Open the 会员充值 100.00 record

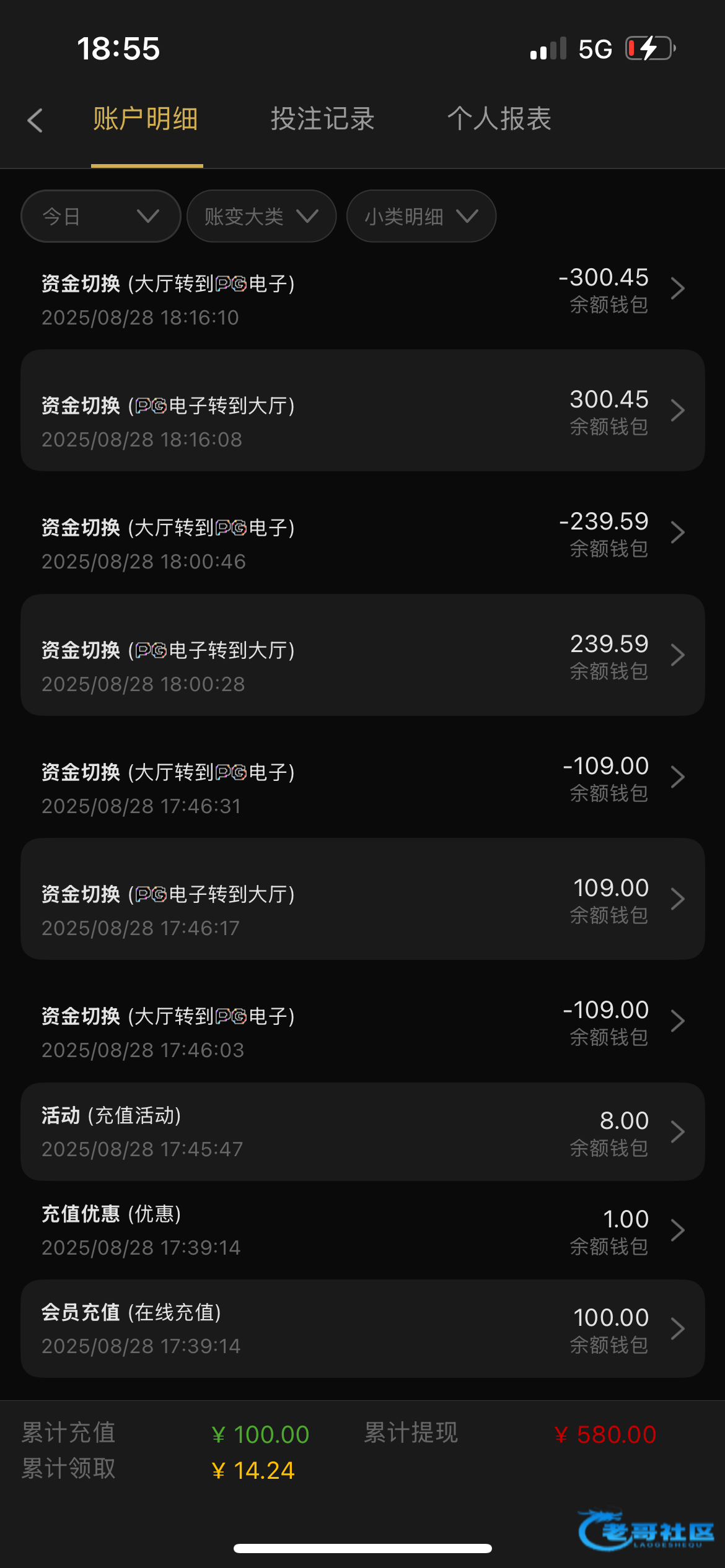(x=362, y=1328)
